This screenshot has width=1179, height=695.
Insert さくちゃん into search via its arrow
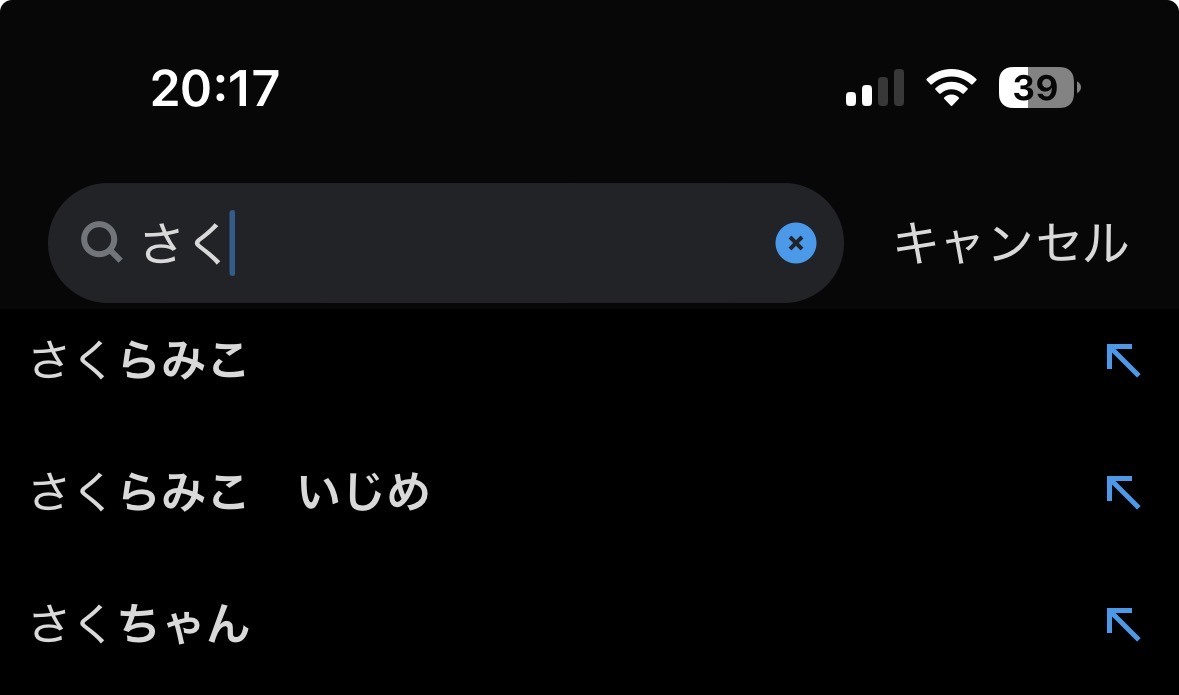1123,625
